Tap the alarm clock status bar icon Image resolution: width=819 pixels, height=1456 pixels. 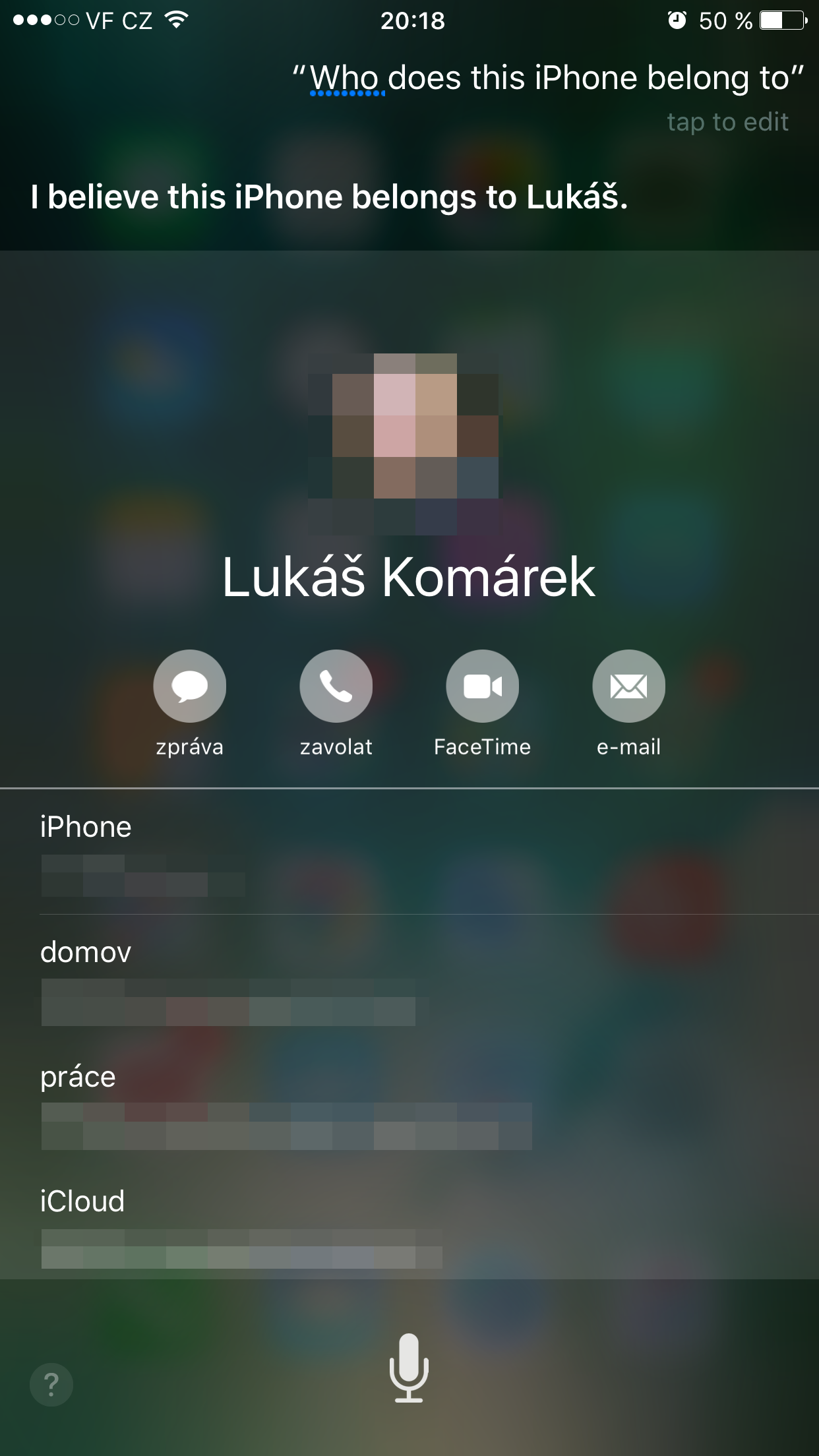tap(678, 21)
